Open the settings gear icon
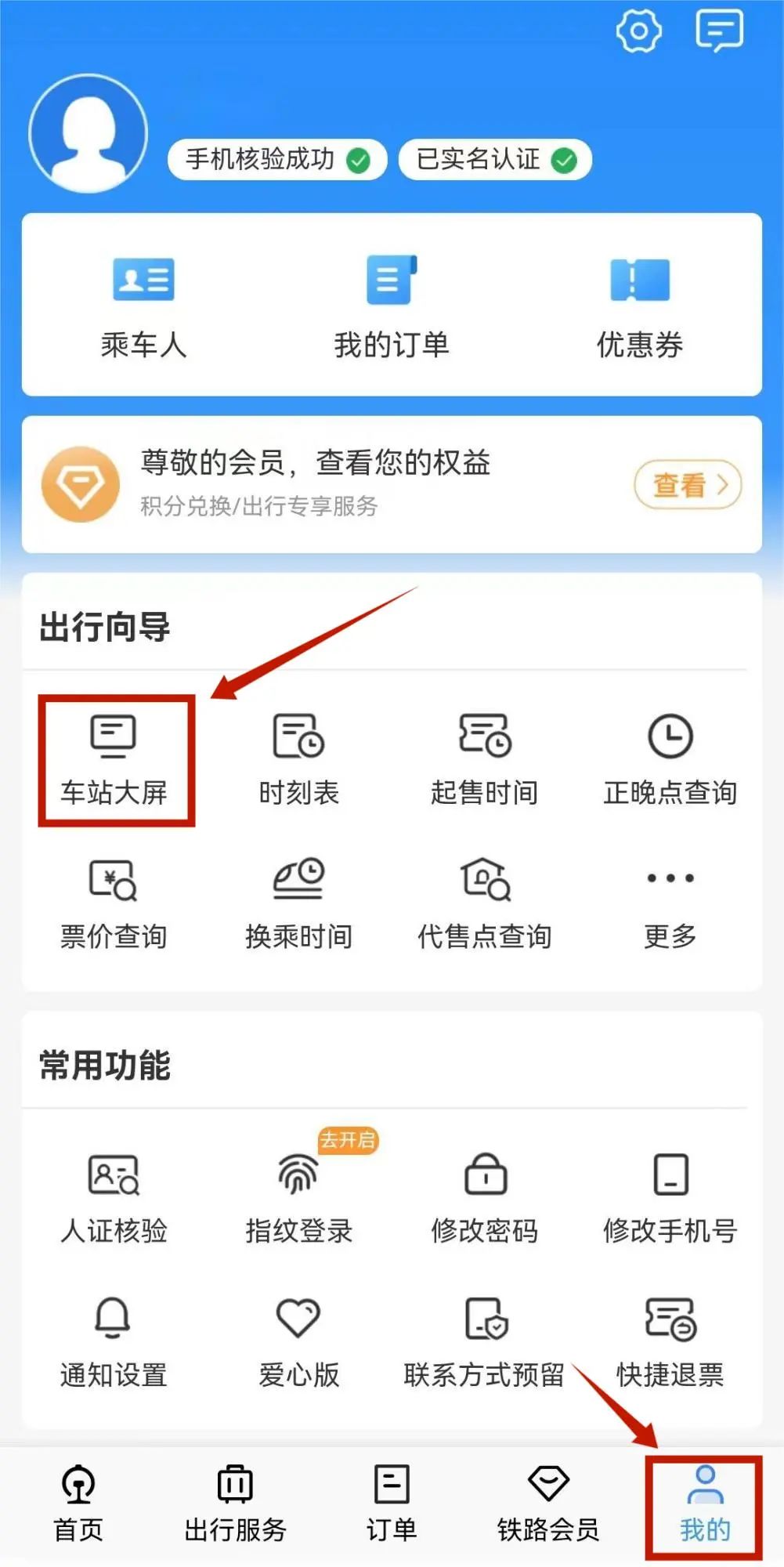Image resolution: width=784 pixels, height=1567 pixels. click(638, 31)
